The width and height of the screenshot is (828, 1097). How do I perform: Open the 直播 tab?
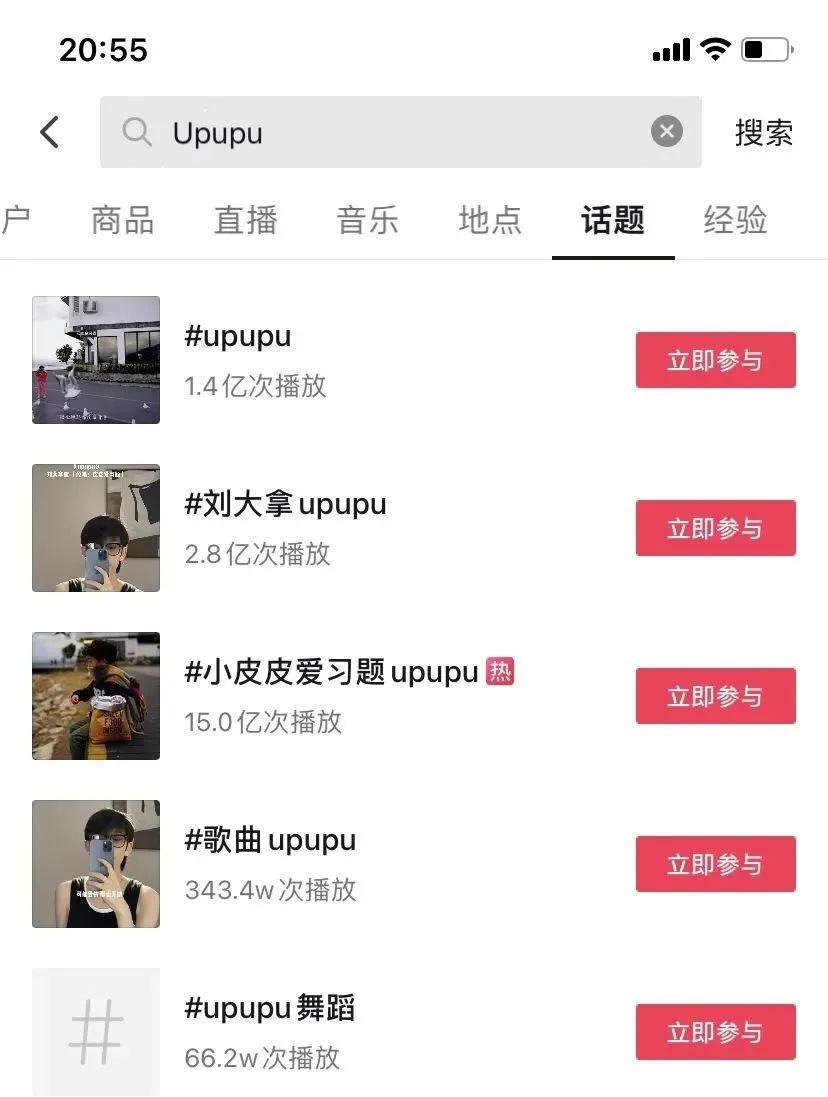coord(244,221)
